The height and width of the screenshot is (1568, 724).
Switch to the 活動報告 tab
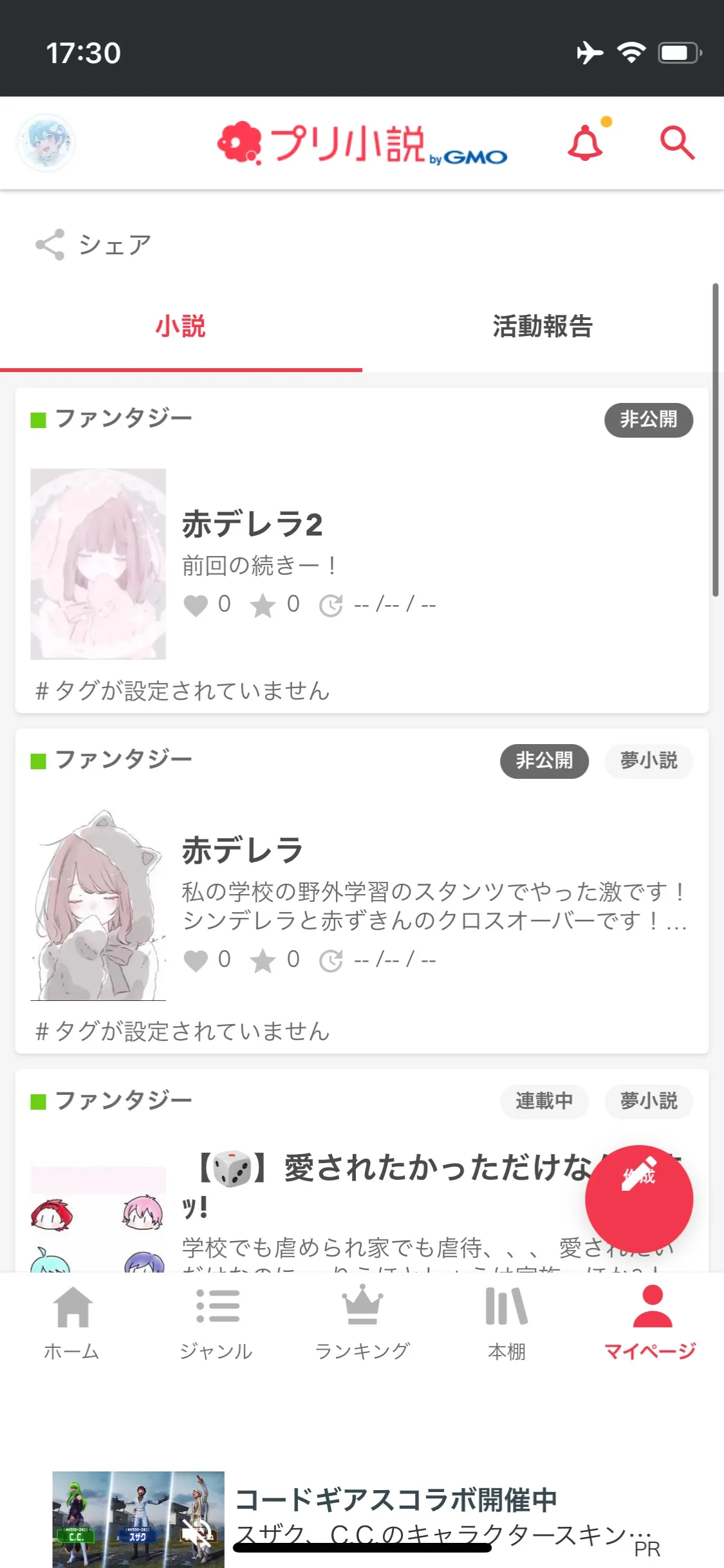543,326
